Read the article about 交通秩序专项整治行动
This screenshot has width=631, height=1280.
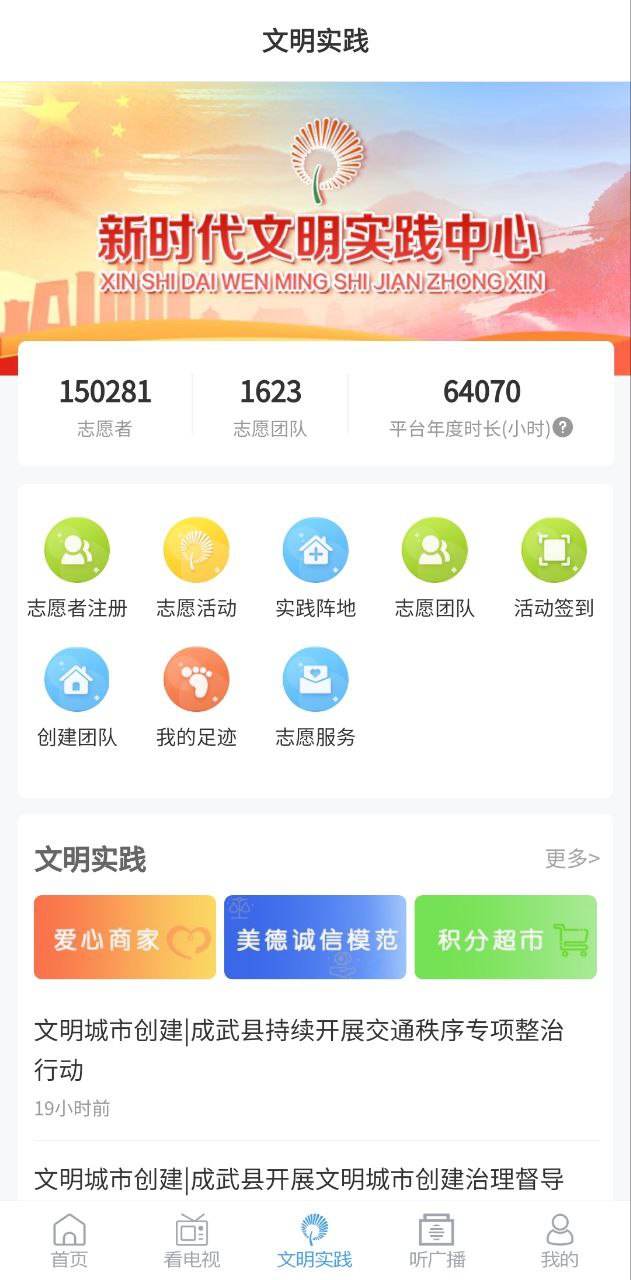[298, 1050]
